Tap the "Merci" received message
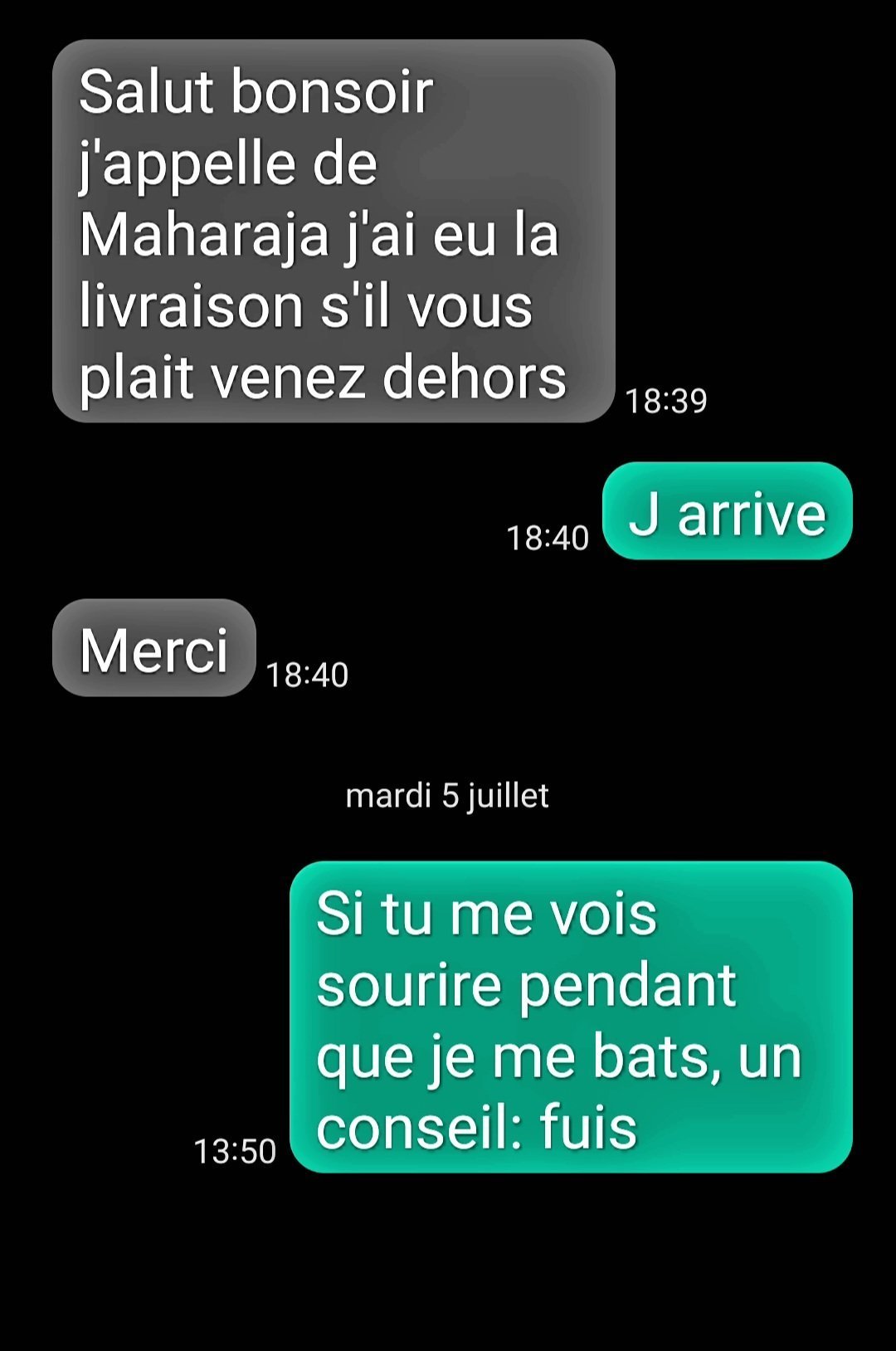 pyautogui.click(x=154, y=648)
